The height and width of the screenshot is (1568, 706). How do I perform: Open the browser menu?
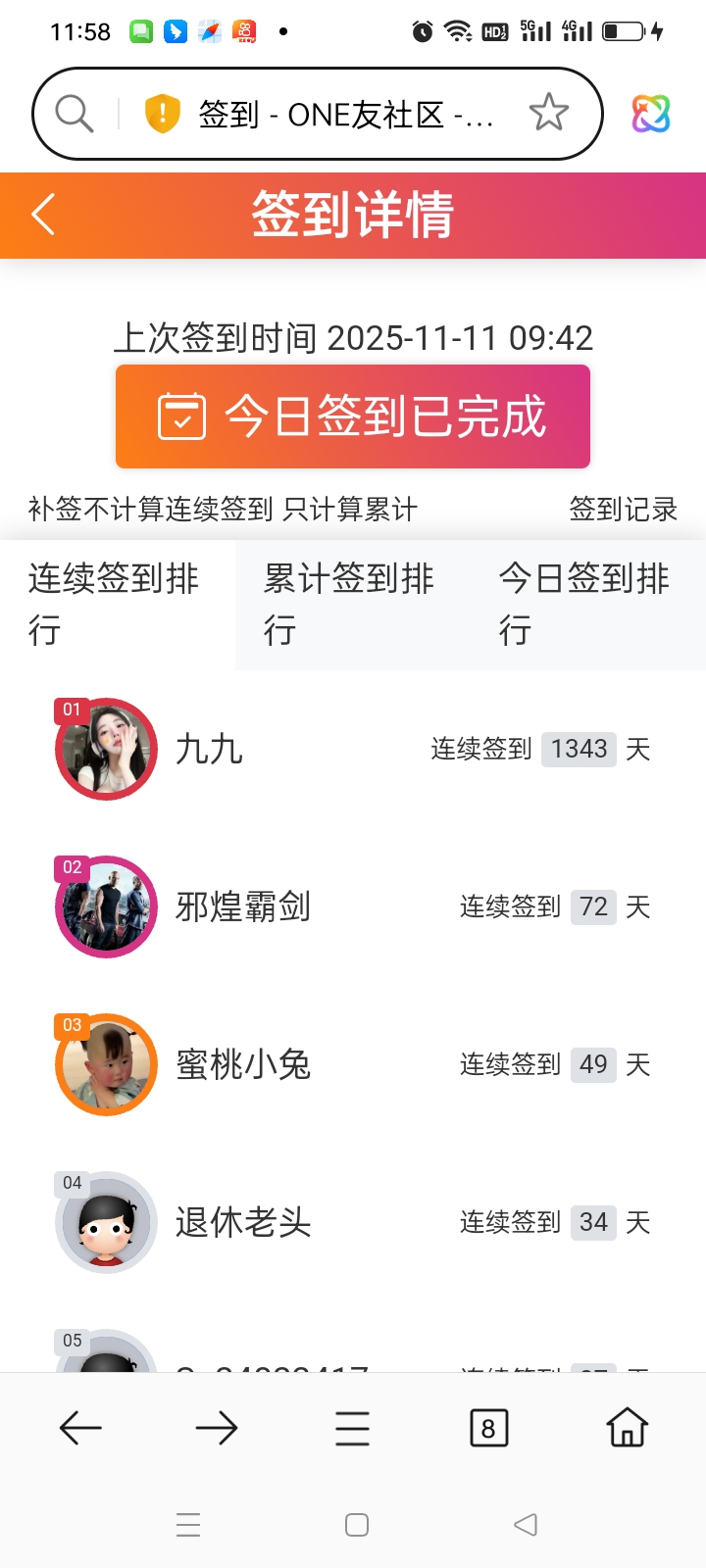pyautogui.click(x=353, y=1428)
